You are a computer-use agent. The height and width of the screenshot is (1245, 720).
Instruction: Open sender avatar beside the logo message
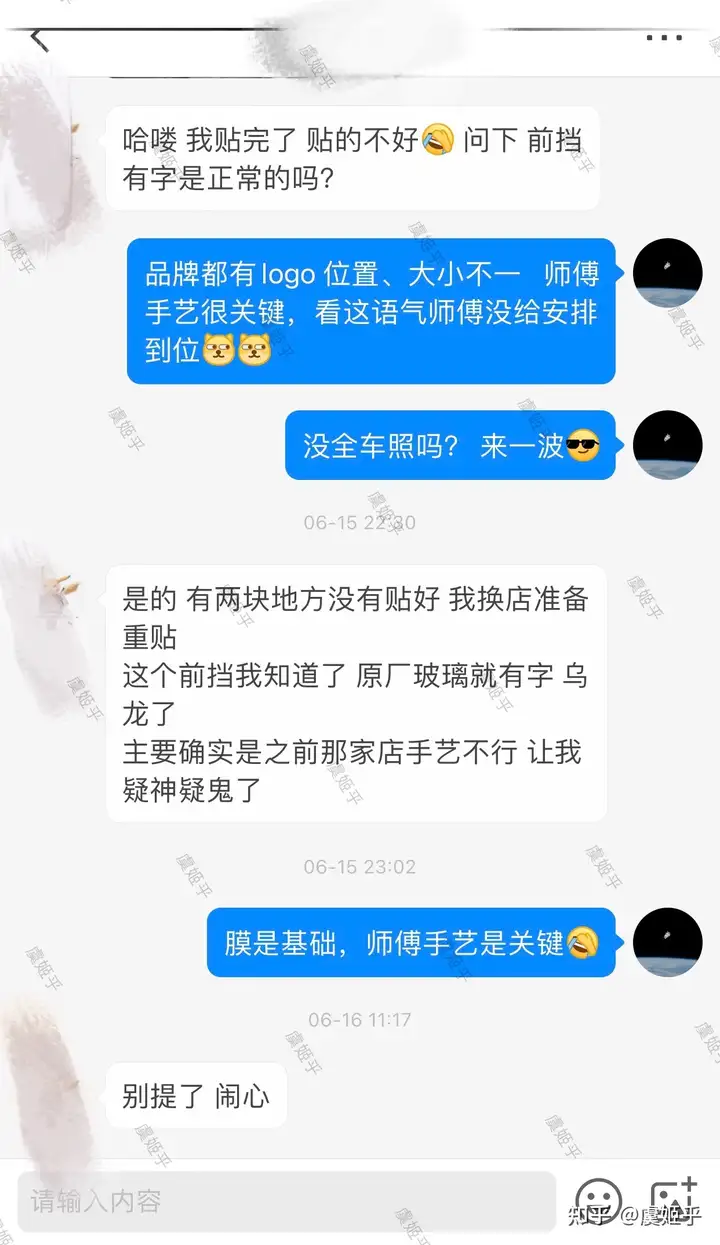(x=668, y=274)
